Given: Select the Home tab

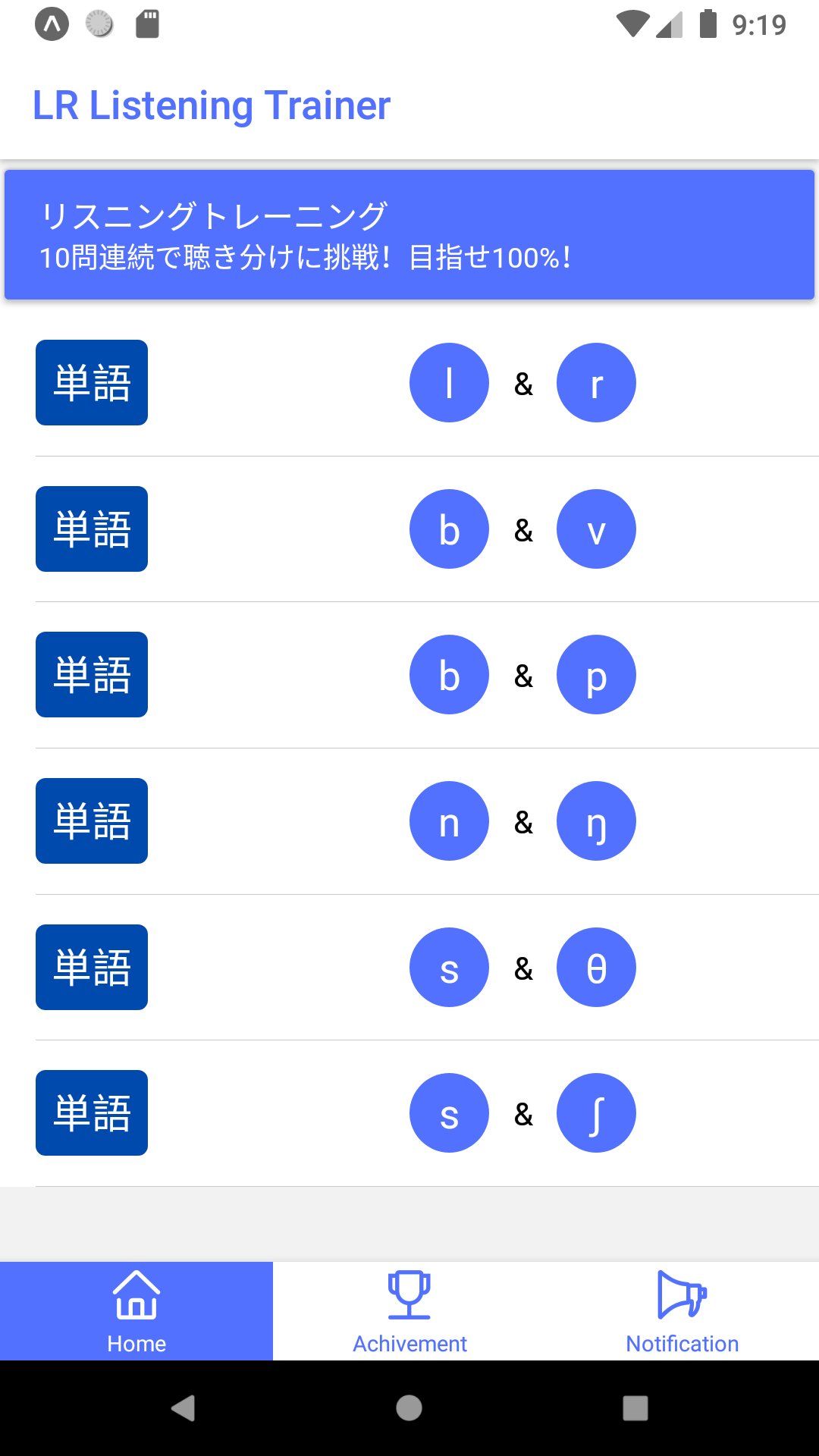Looking at the screenshot, I should point(136,1312).
